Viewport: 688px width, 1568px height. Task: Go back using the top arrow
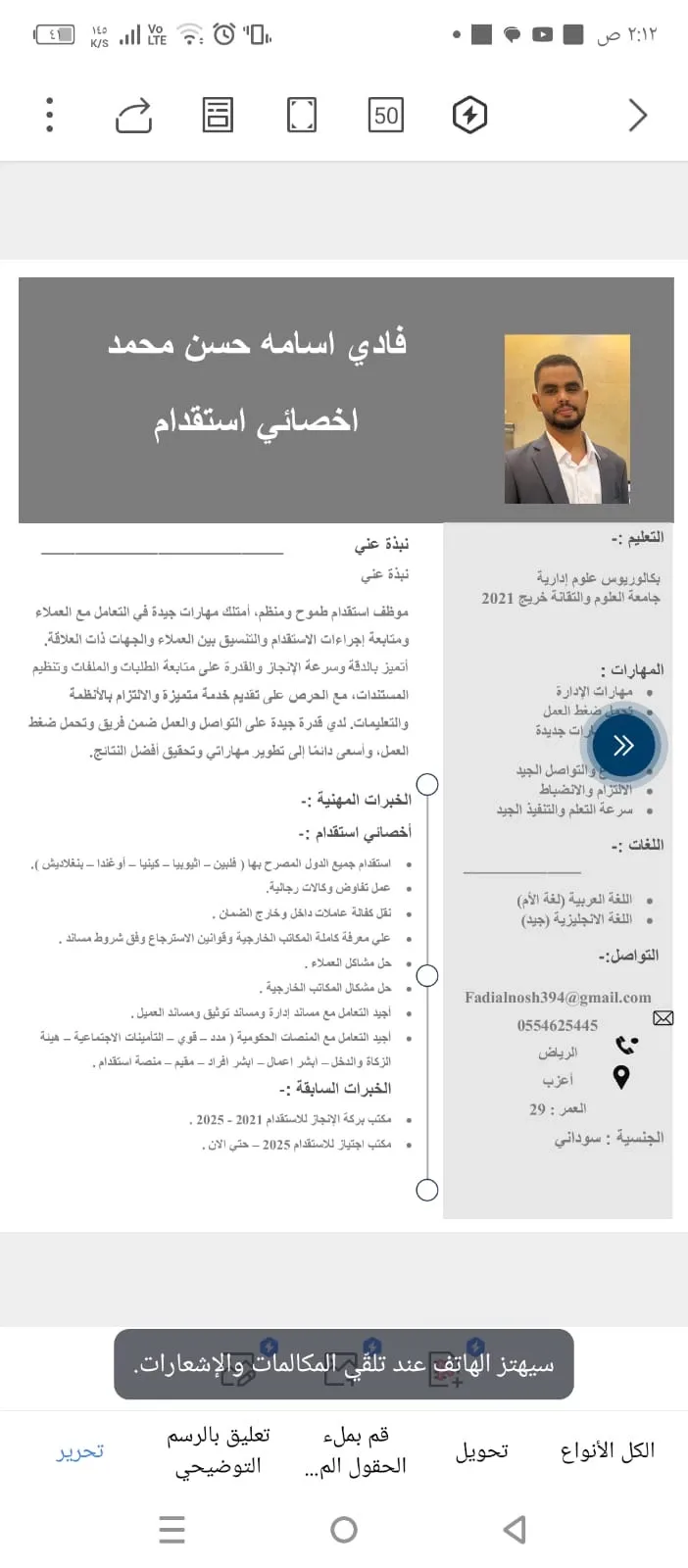coord(638,116)
